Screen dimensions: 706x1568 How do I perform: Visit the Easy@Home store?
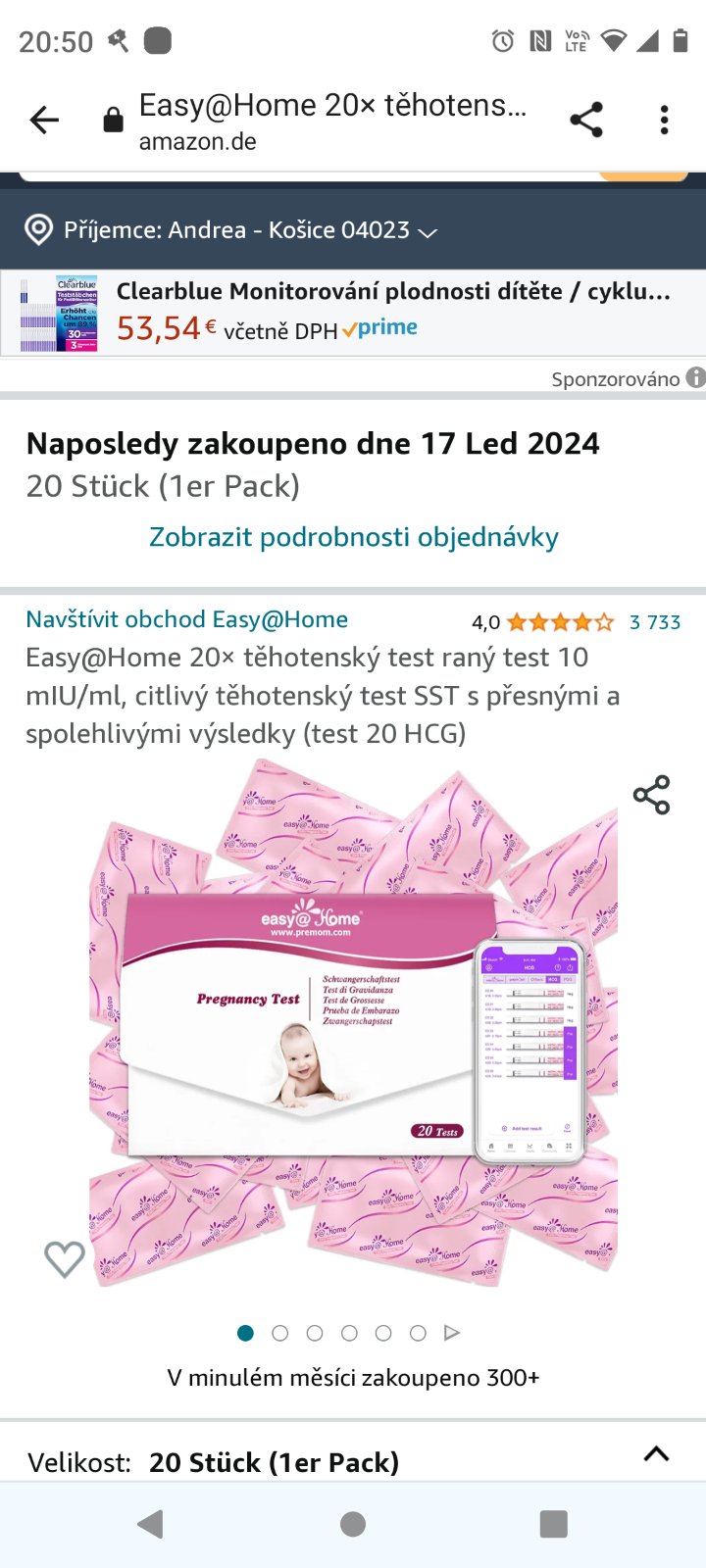point(186,619)
